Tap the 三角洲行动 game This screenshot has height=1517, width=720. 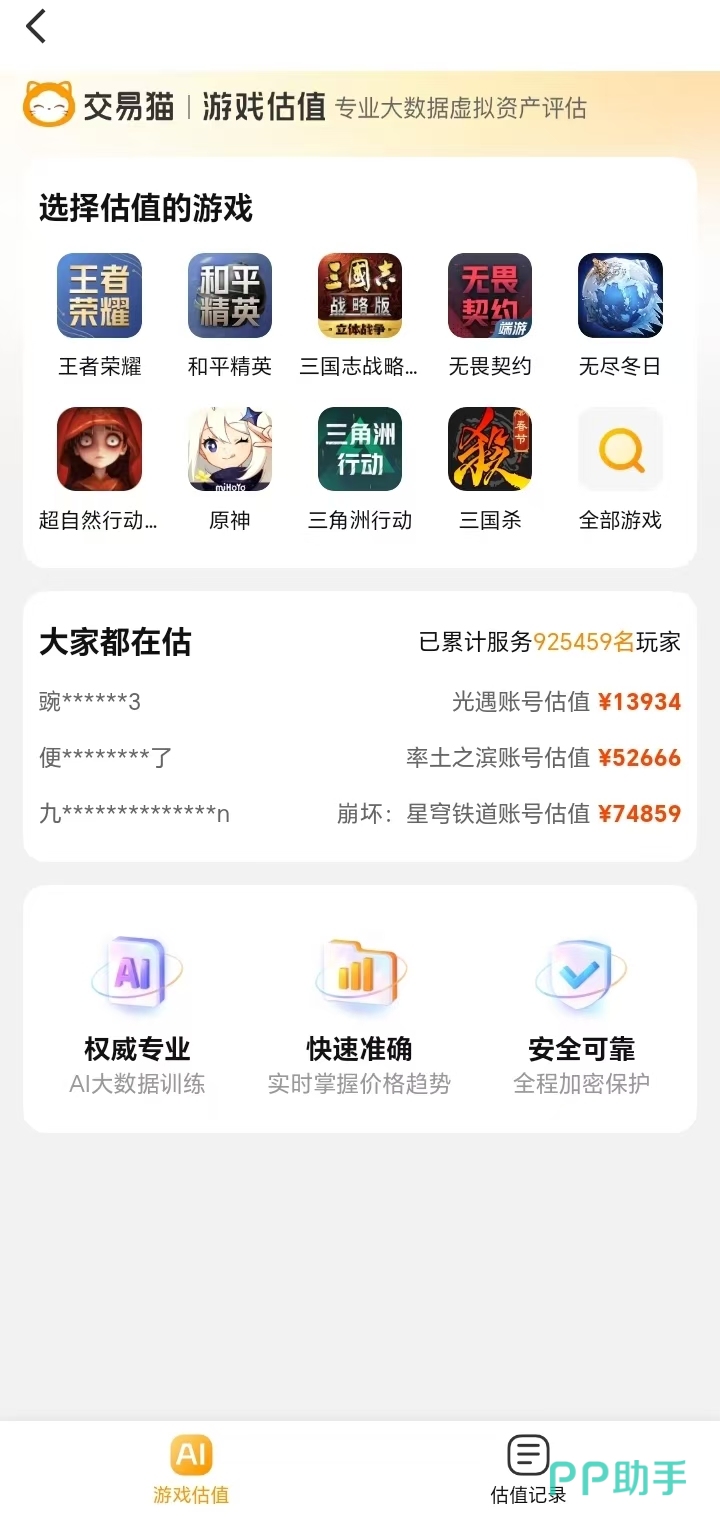[x=360, y=449]
